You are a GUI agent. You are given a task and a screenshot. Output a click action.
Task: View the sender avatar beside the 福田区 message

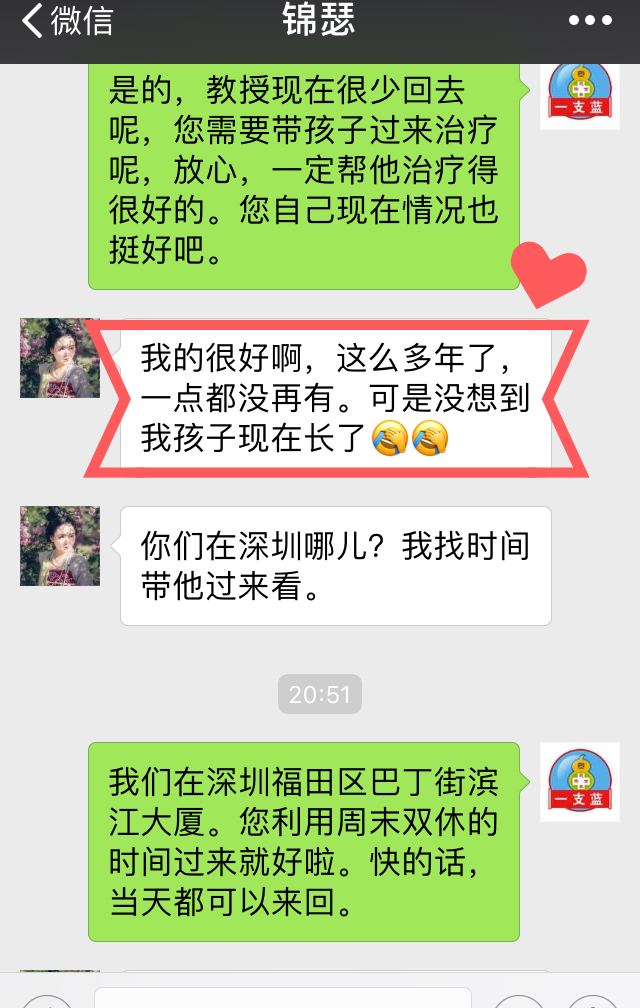tap(579, 782)
